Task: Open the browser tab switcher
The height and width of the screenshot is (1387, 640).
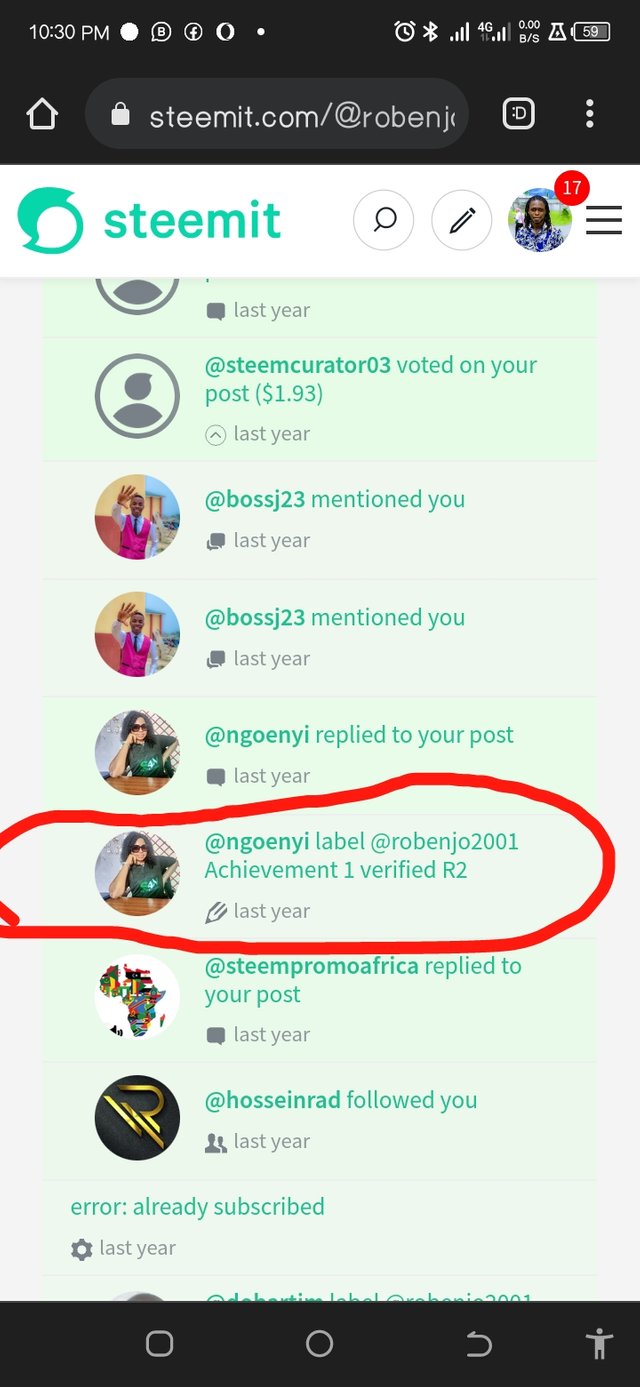Action: [518, 114]
